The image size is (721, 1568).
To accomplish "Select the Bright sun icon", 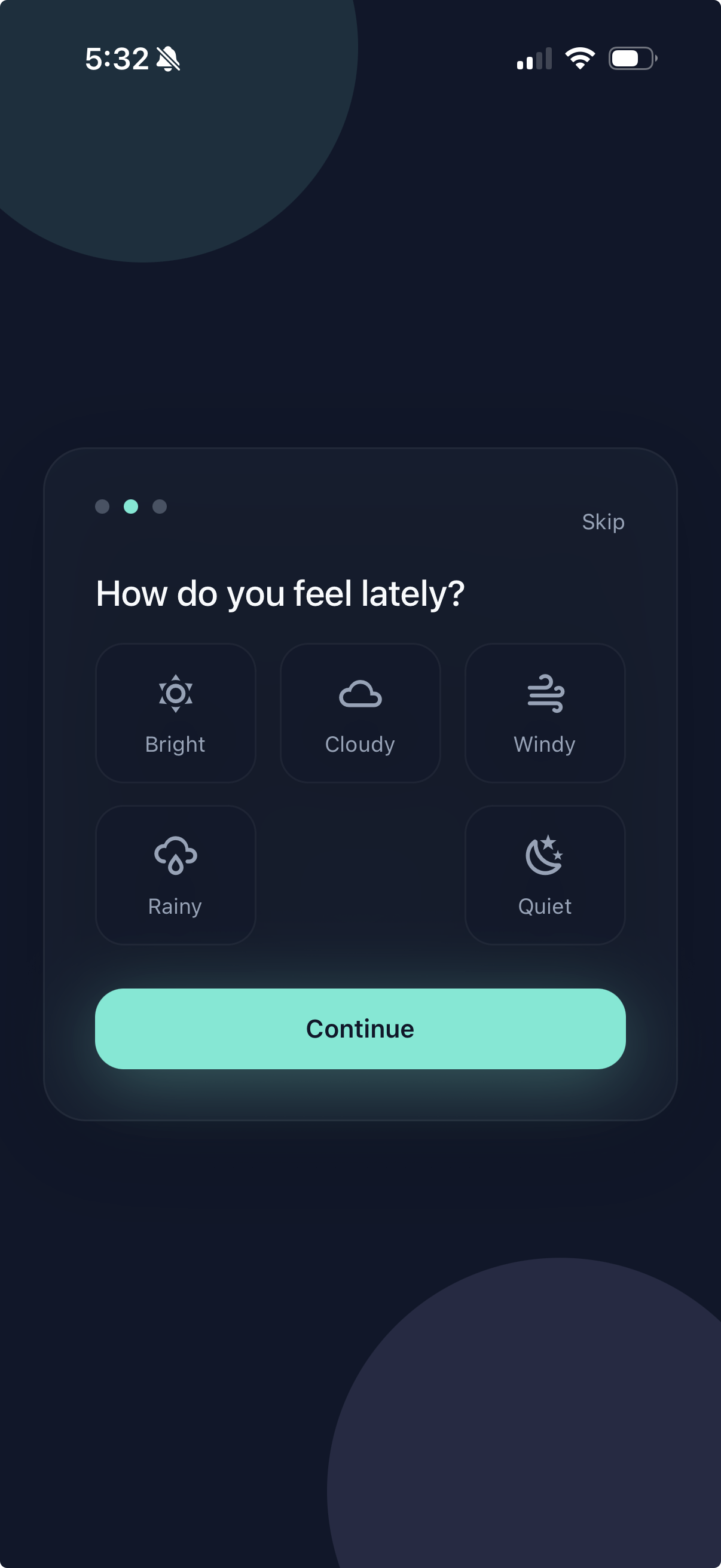I will pyautogui.click(x=176, y=693).
